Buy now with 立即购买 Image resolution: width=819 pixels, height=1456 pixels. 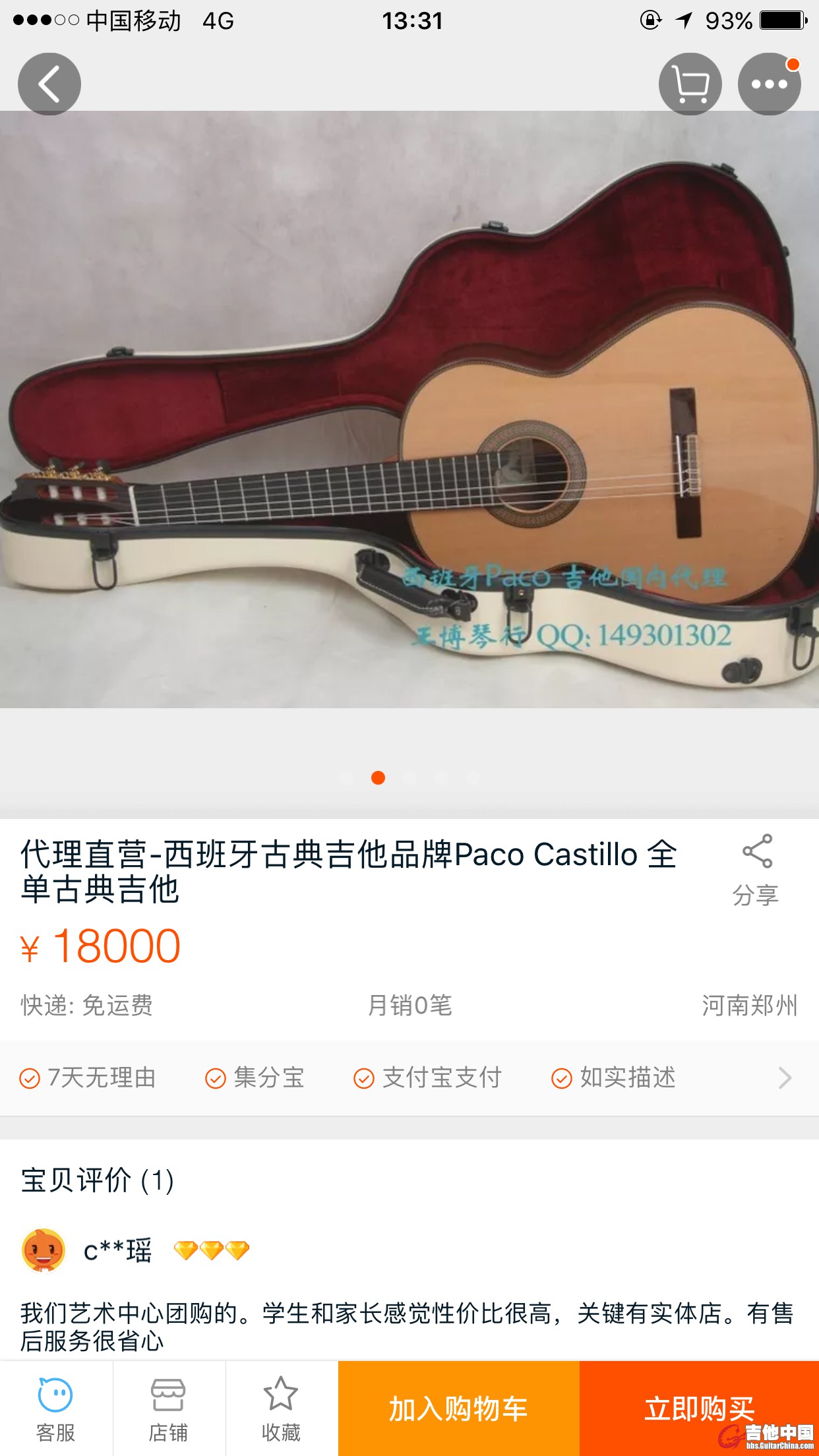699,1409
